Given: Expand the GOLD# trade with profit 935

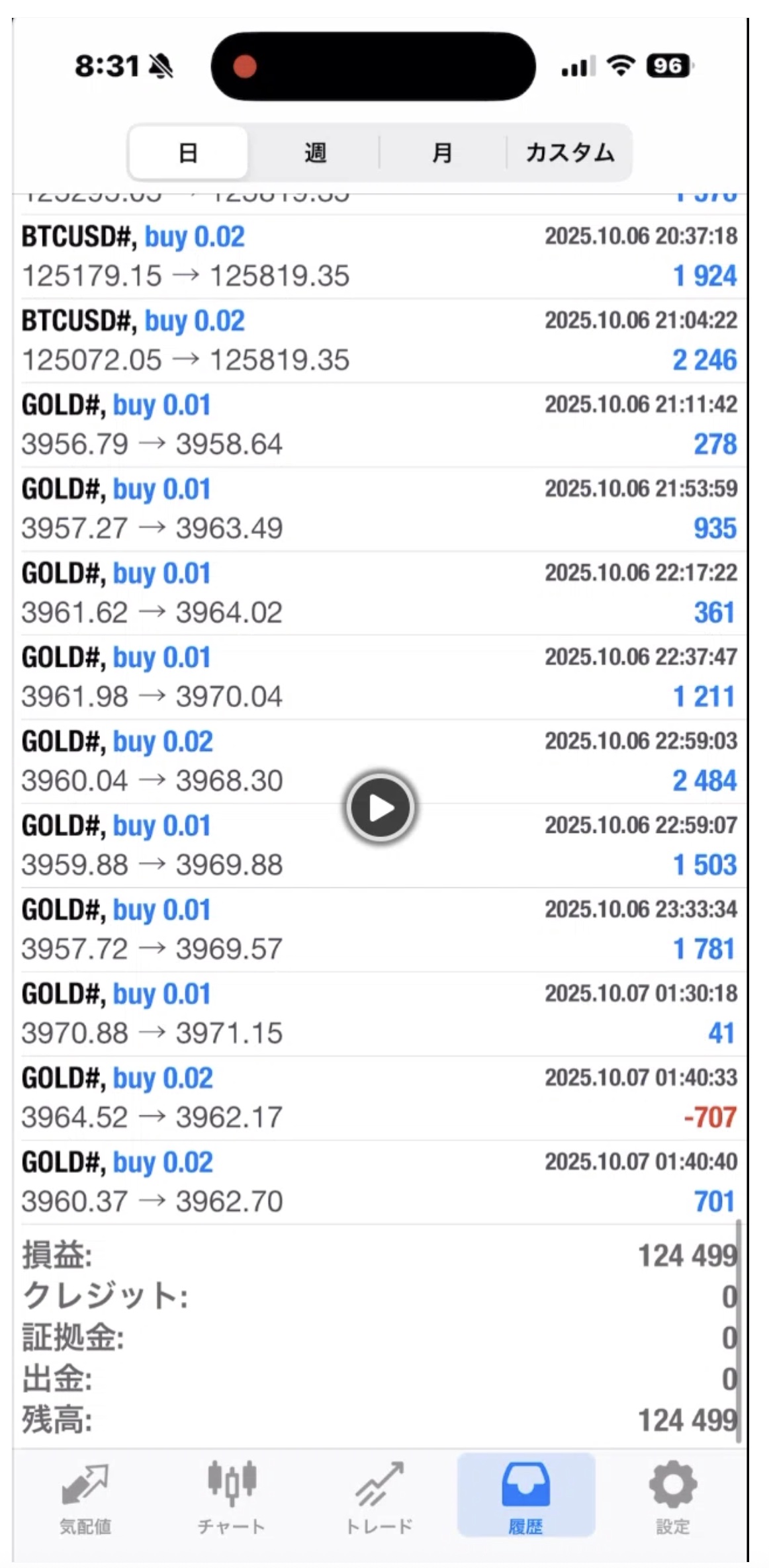Looking at the screenshot, I should 380,509.
